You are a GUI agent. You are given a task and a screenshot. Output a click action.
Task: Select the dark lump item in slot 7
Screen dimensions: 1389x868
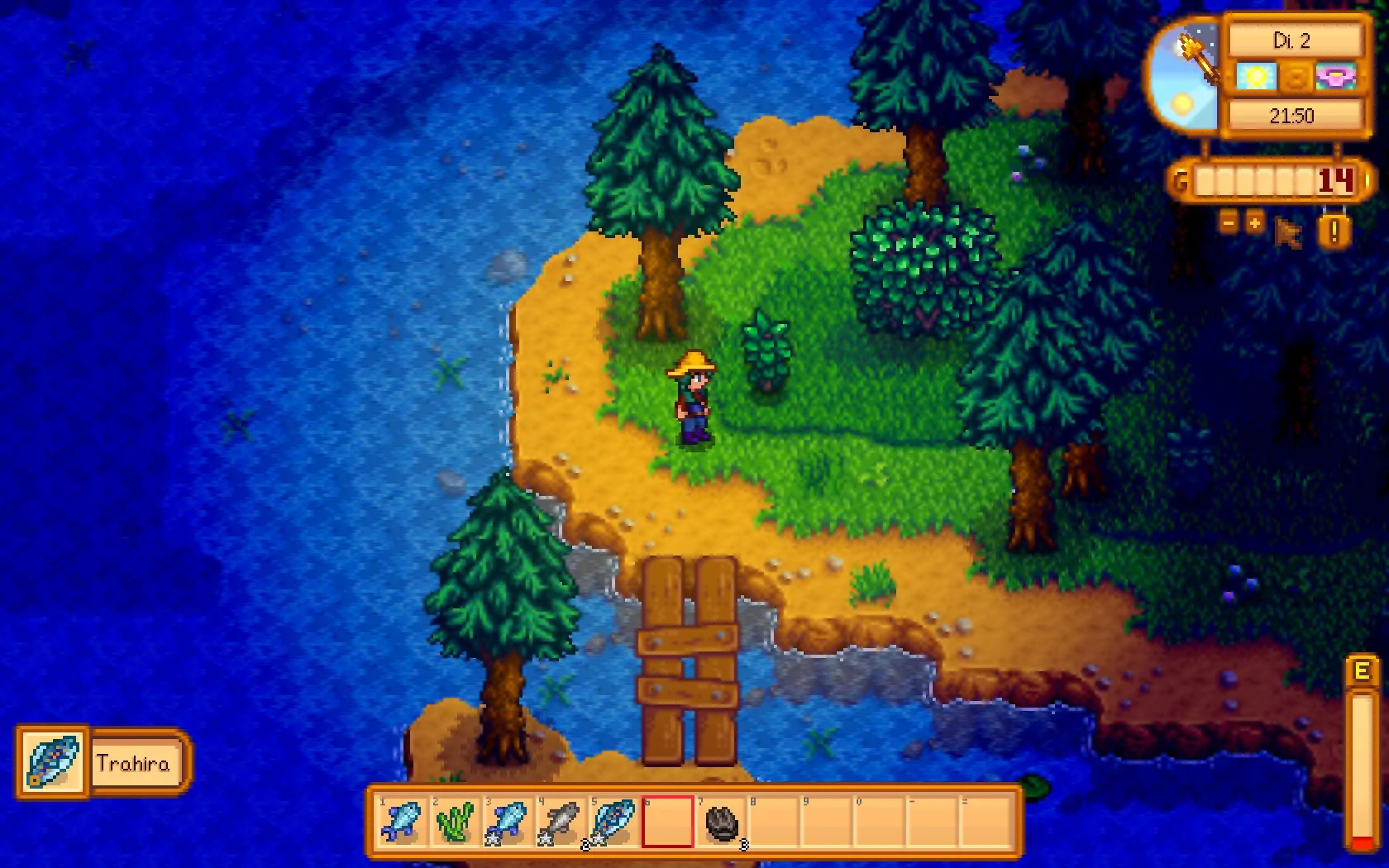[x=721, y=822]
